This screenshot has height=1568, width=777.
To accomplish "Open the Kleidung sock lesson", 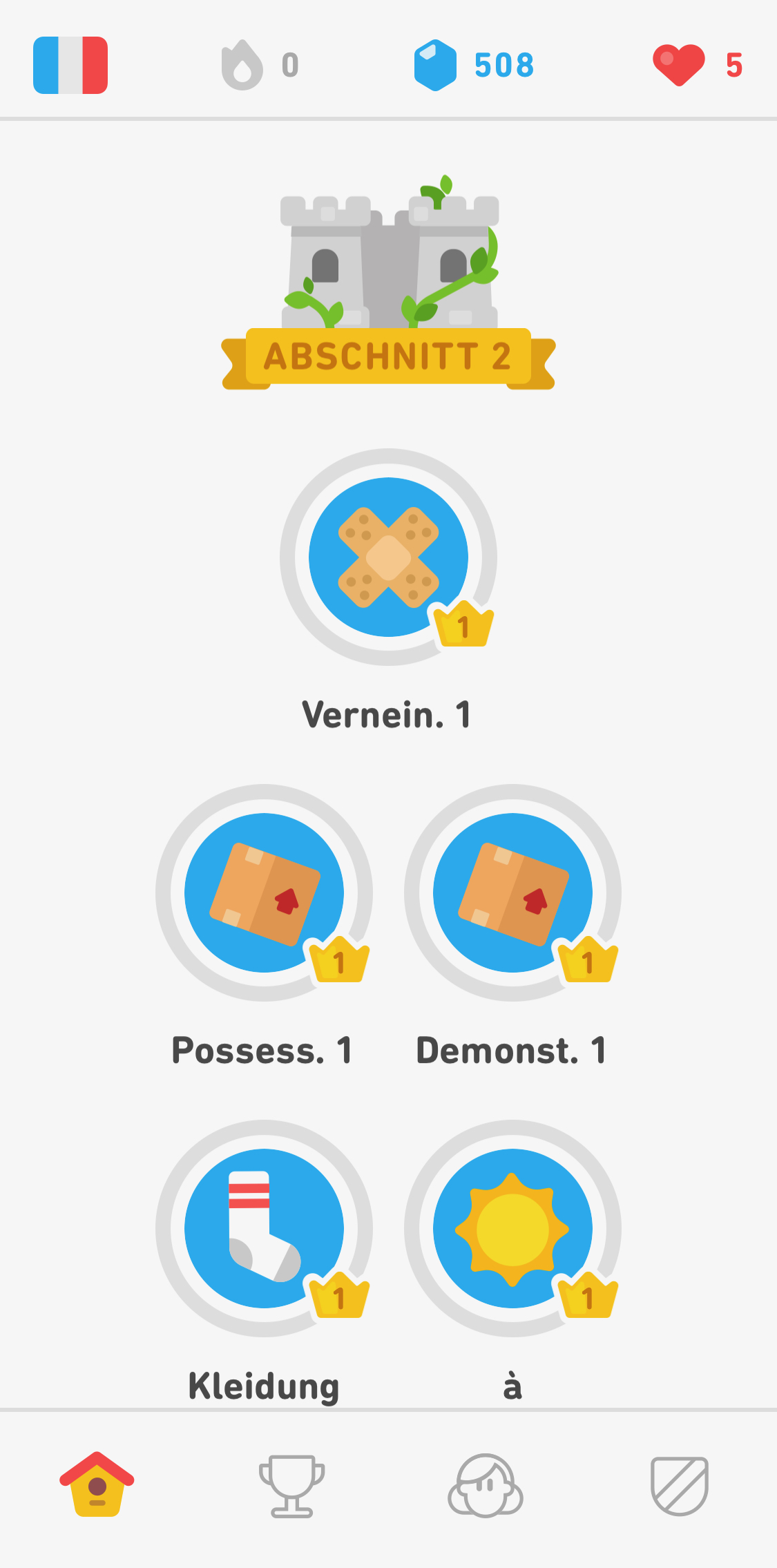I will coord(264,1228).
